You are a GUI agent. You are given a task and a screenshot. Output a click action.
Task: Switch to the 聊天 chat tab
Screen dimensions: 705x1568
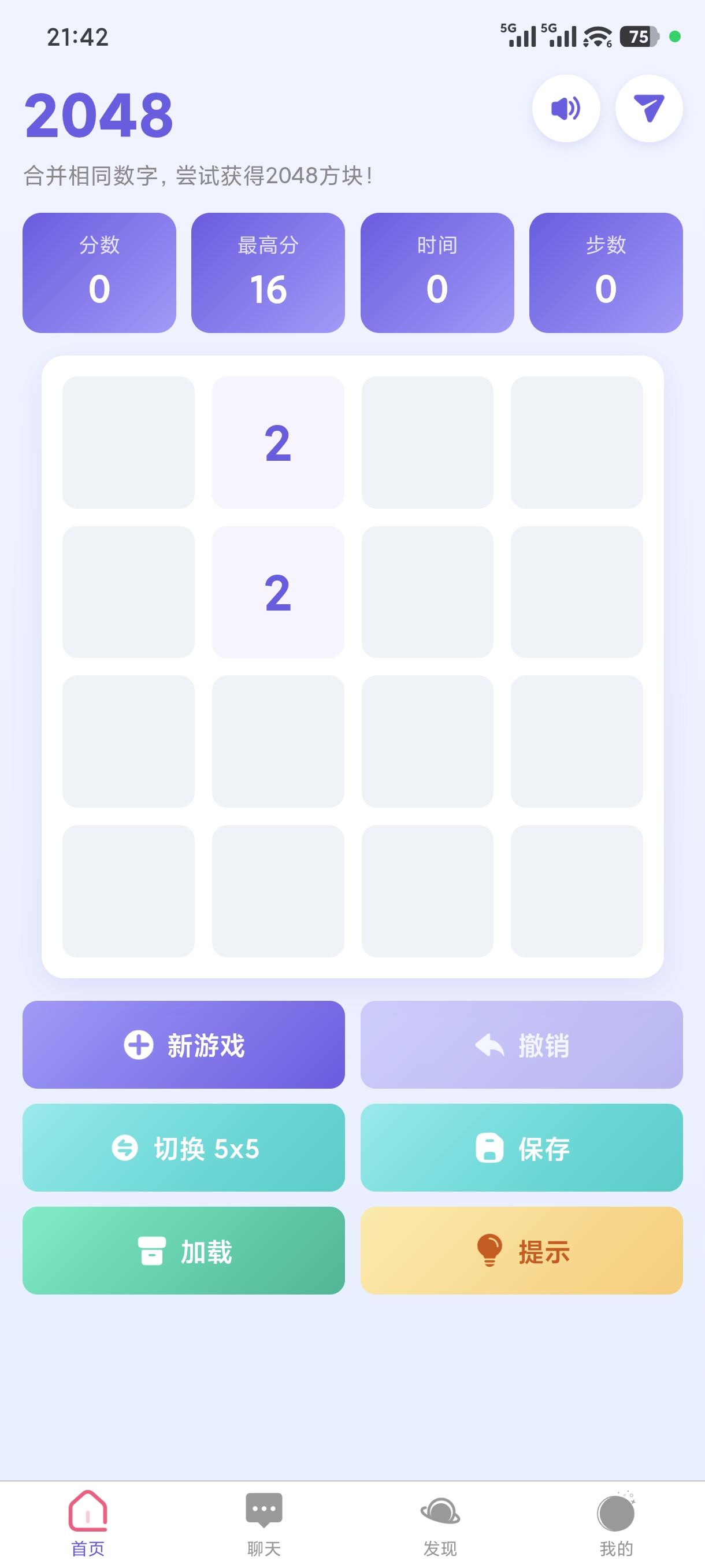pos(264,1522)
